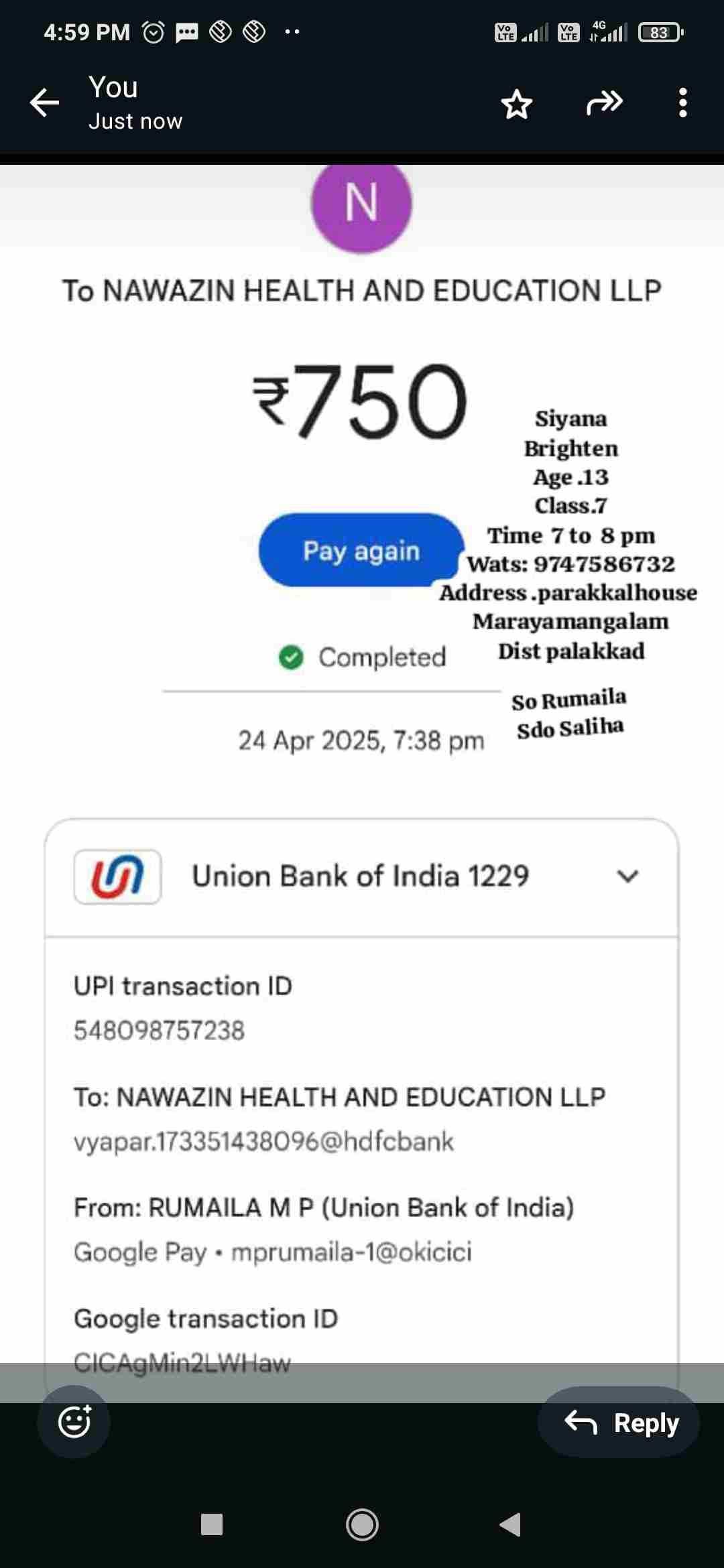Go back from the image viewer
The height and width of the screenshot is (1568, 724).
[x=45, y=103]
